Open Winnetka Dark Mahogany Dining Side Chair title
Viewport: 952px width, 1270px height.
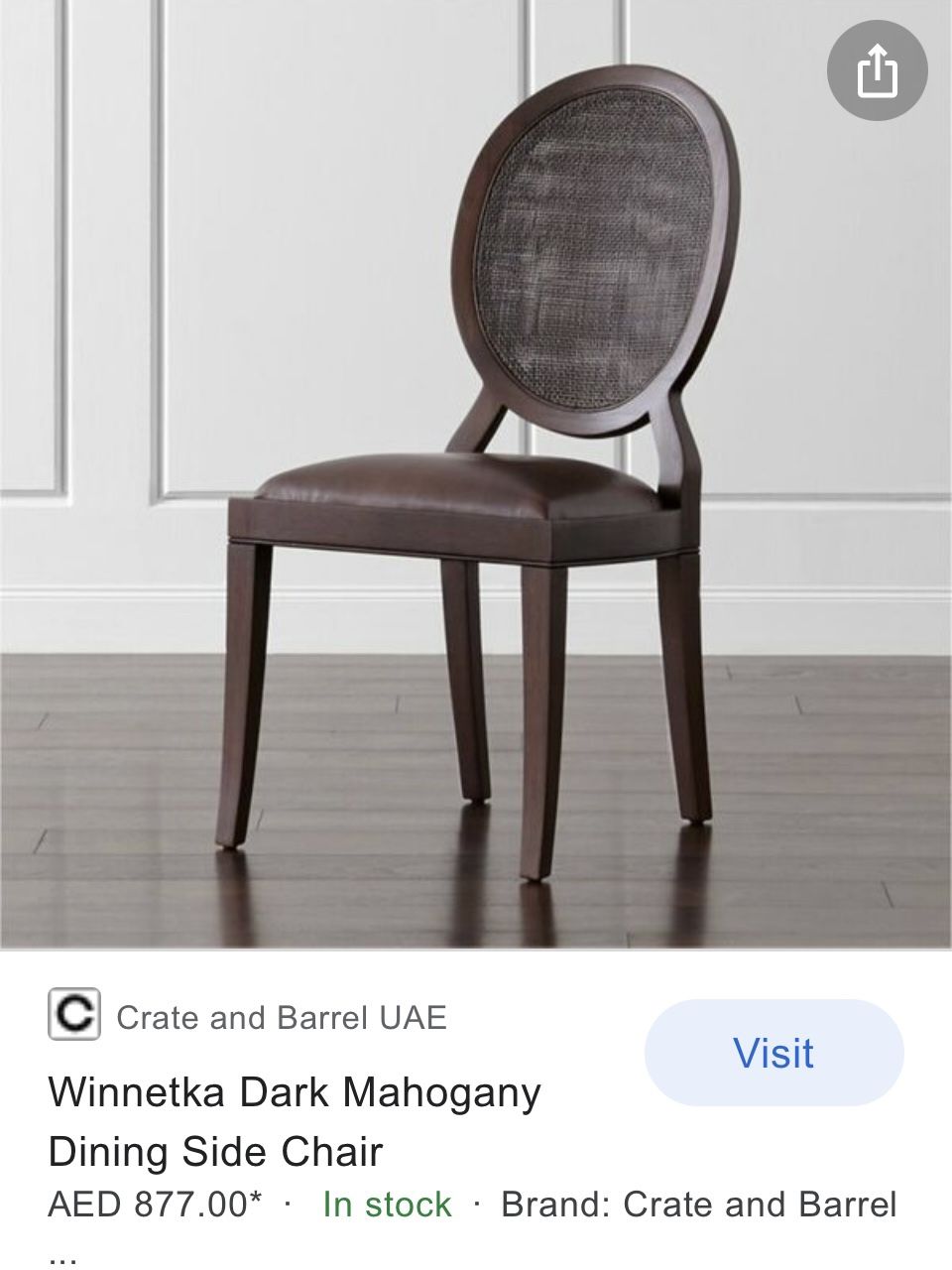[295, 1121]
